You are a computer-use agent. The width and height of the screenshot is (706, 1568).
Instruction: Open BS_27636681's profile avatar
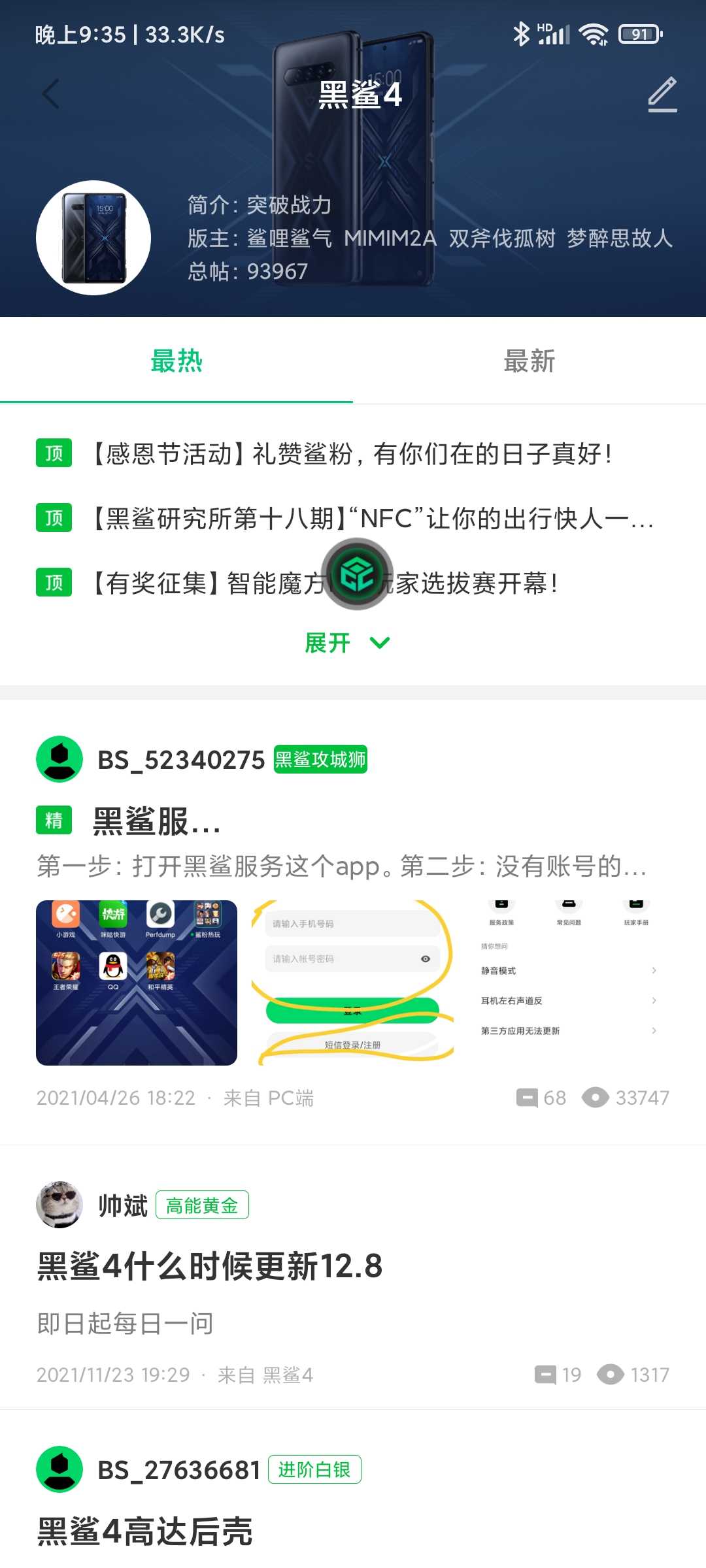tap(59, 1469)
